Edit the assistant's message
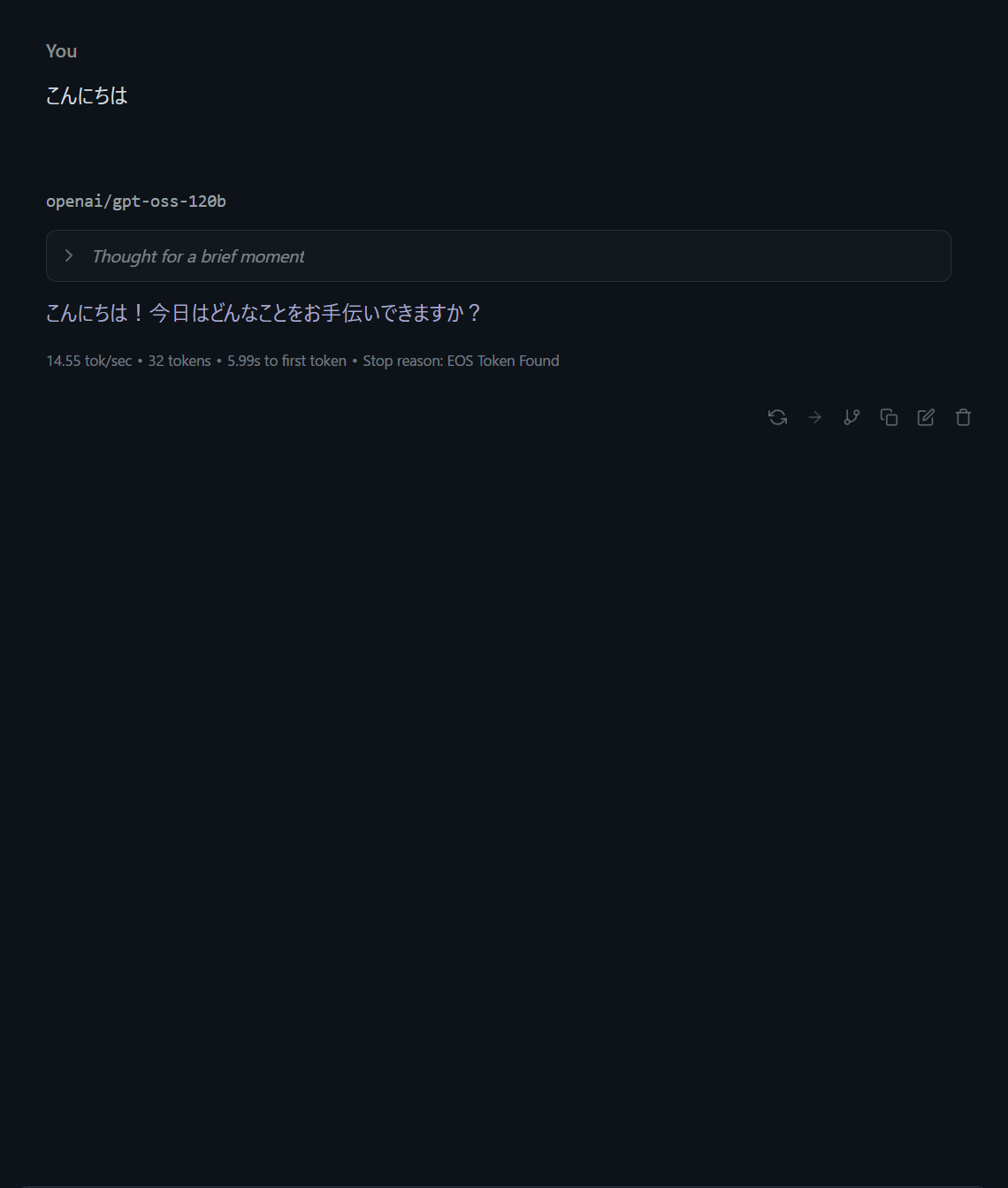The width and height of the screenshot is (1008, 1188). coord(926,417)
